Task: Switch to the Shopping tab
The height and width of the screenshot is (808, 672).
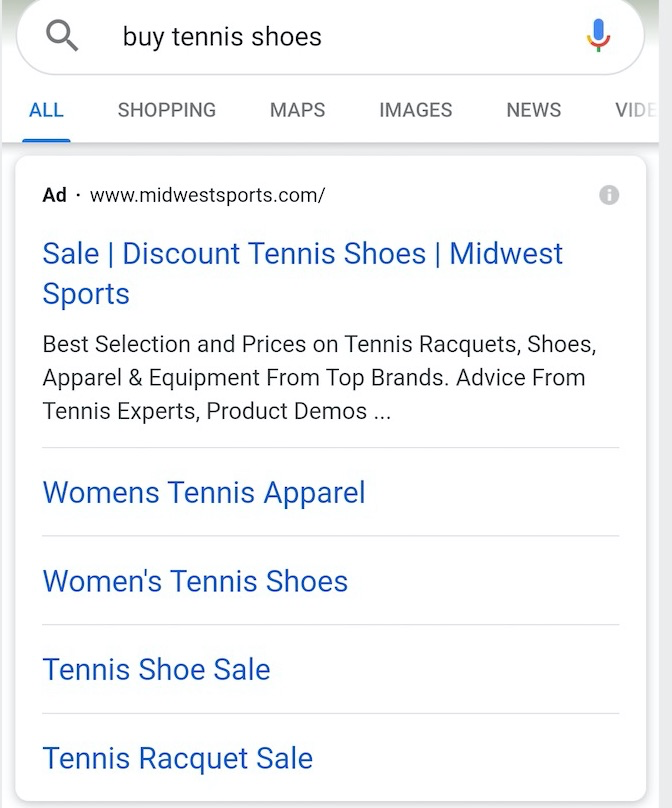Action: (x=166, y=110)
